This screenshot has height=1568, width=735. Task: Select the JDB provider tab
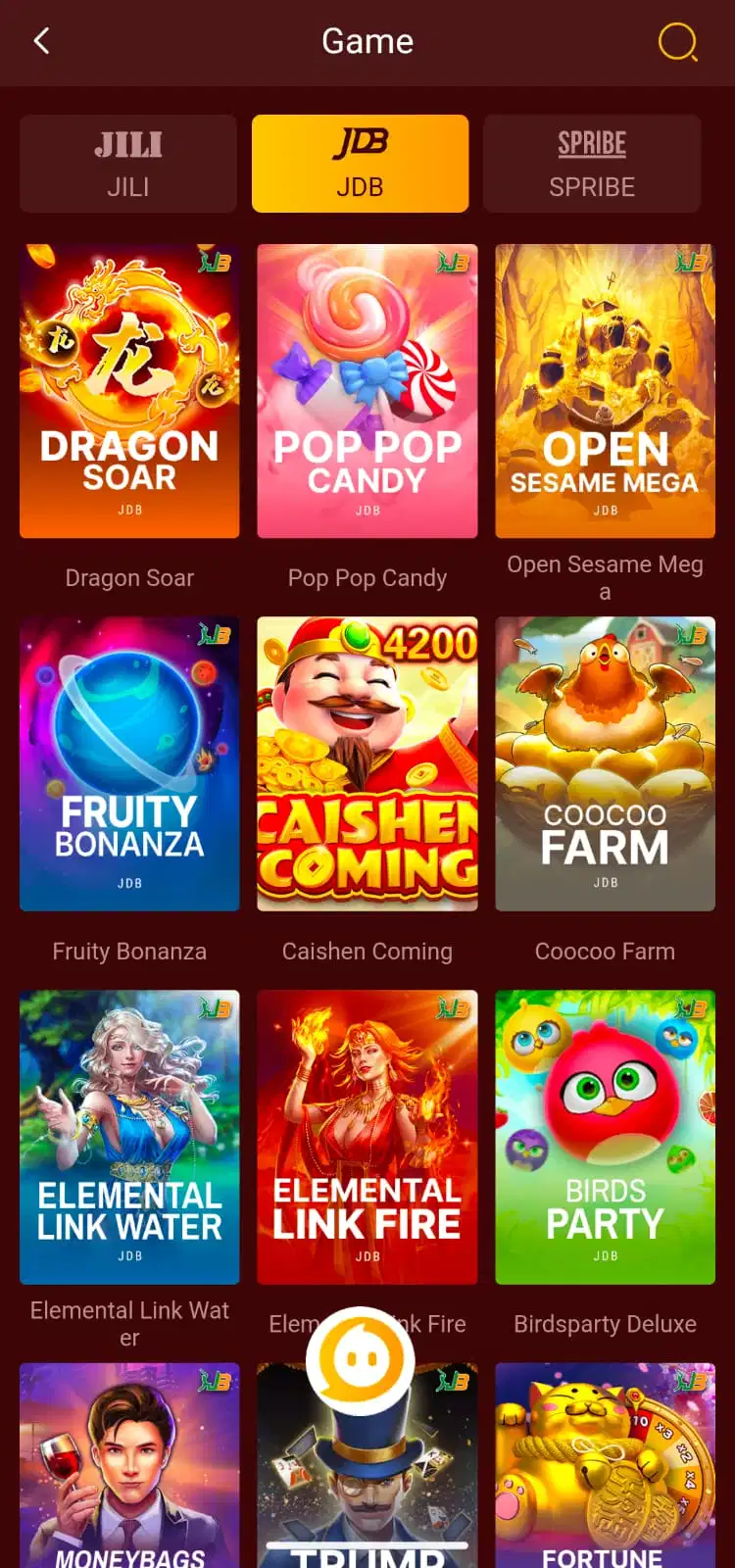[360, 164]
